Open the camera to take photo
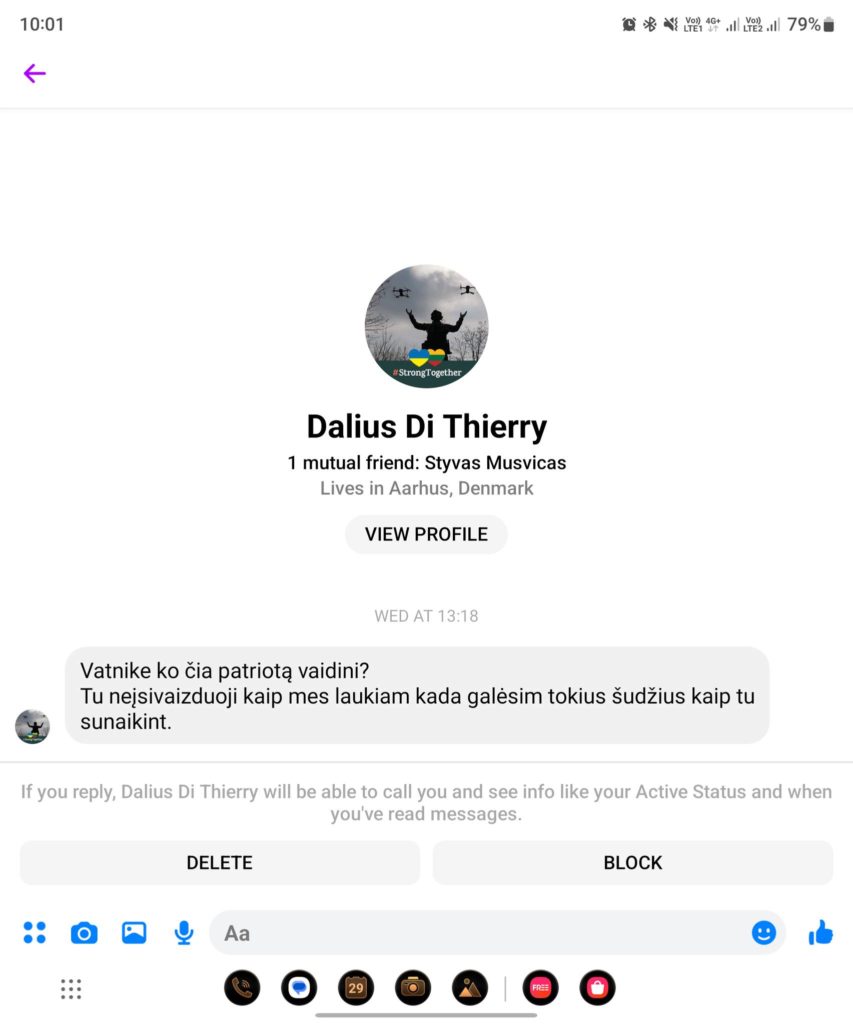The image size is (853, 1024). [84, 933]
